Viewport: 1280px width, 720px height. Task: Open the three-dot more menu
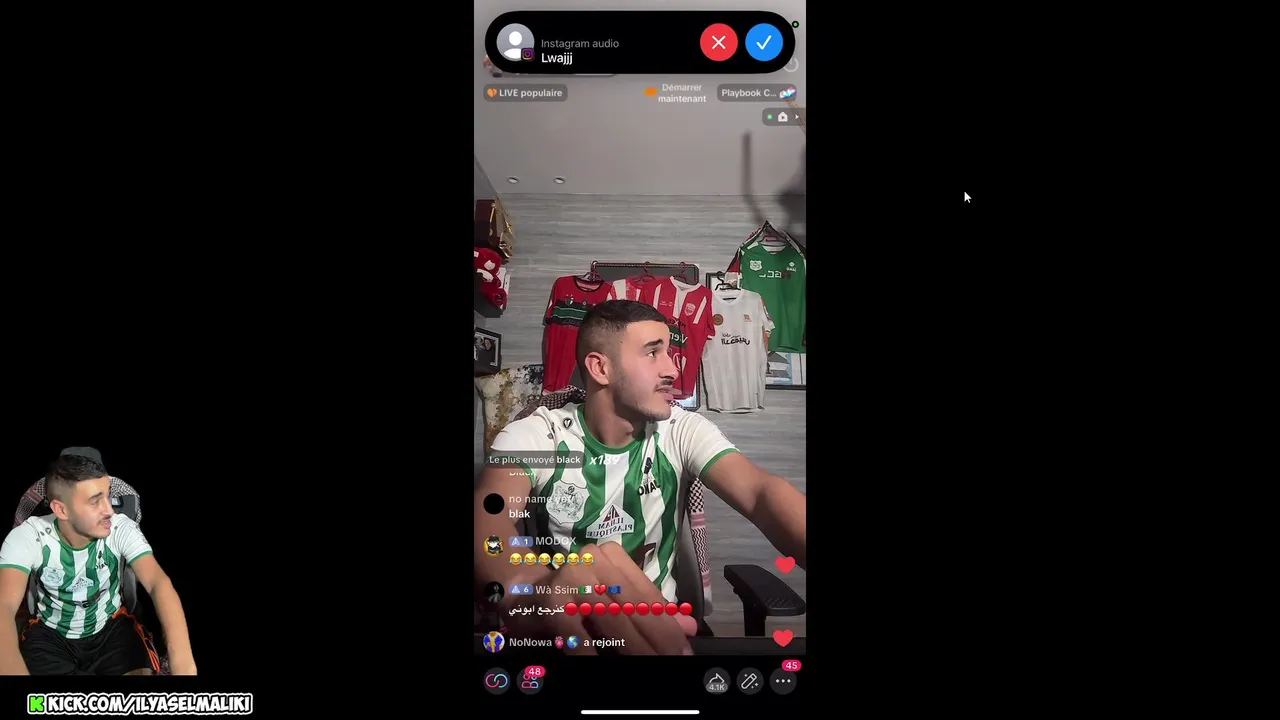[x=783, y=681]
